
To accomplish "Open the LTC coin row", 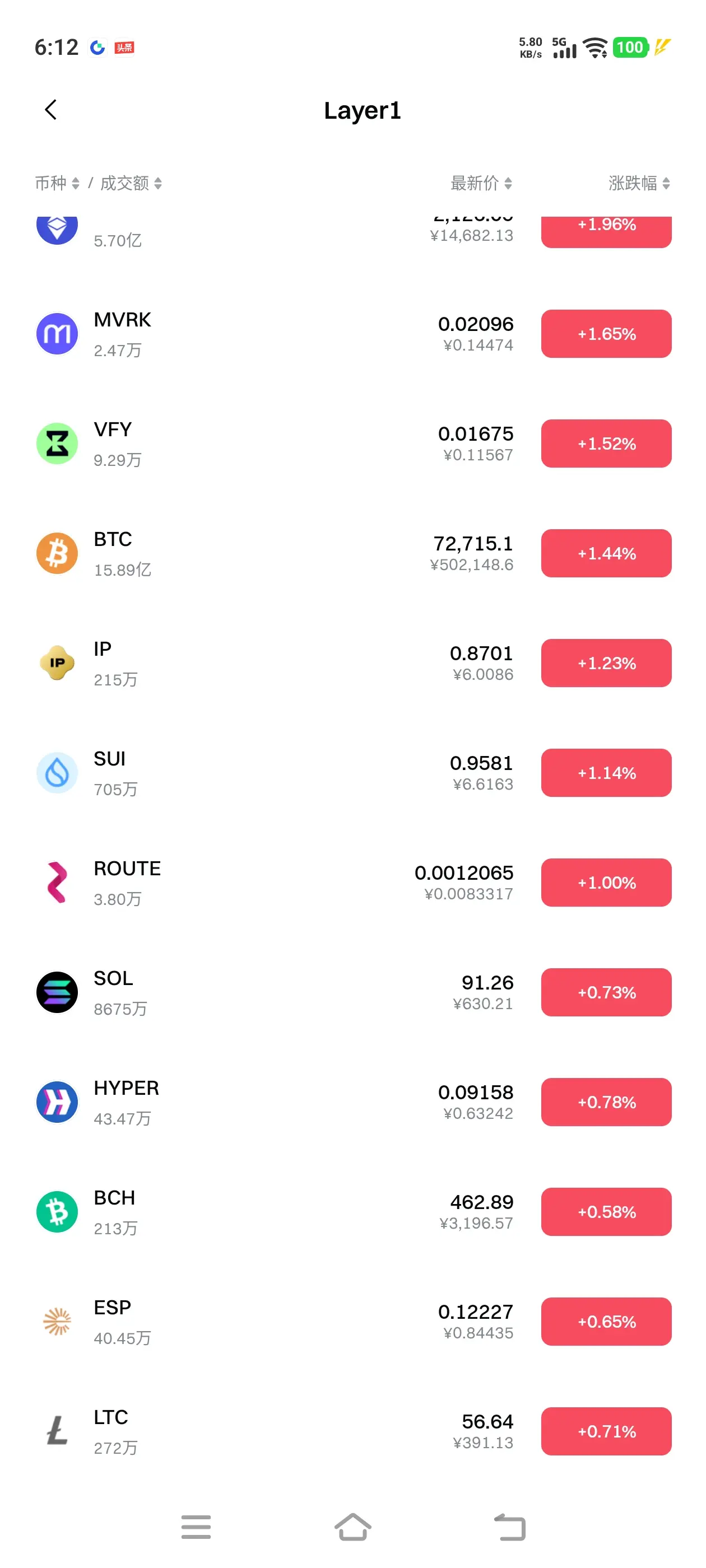I will point(354,1432).
